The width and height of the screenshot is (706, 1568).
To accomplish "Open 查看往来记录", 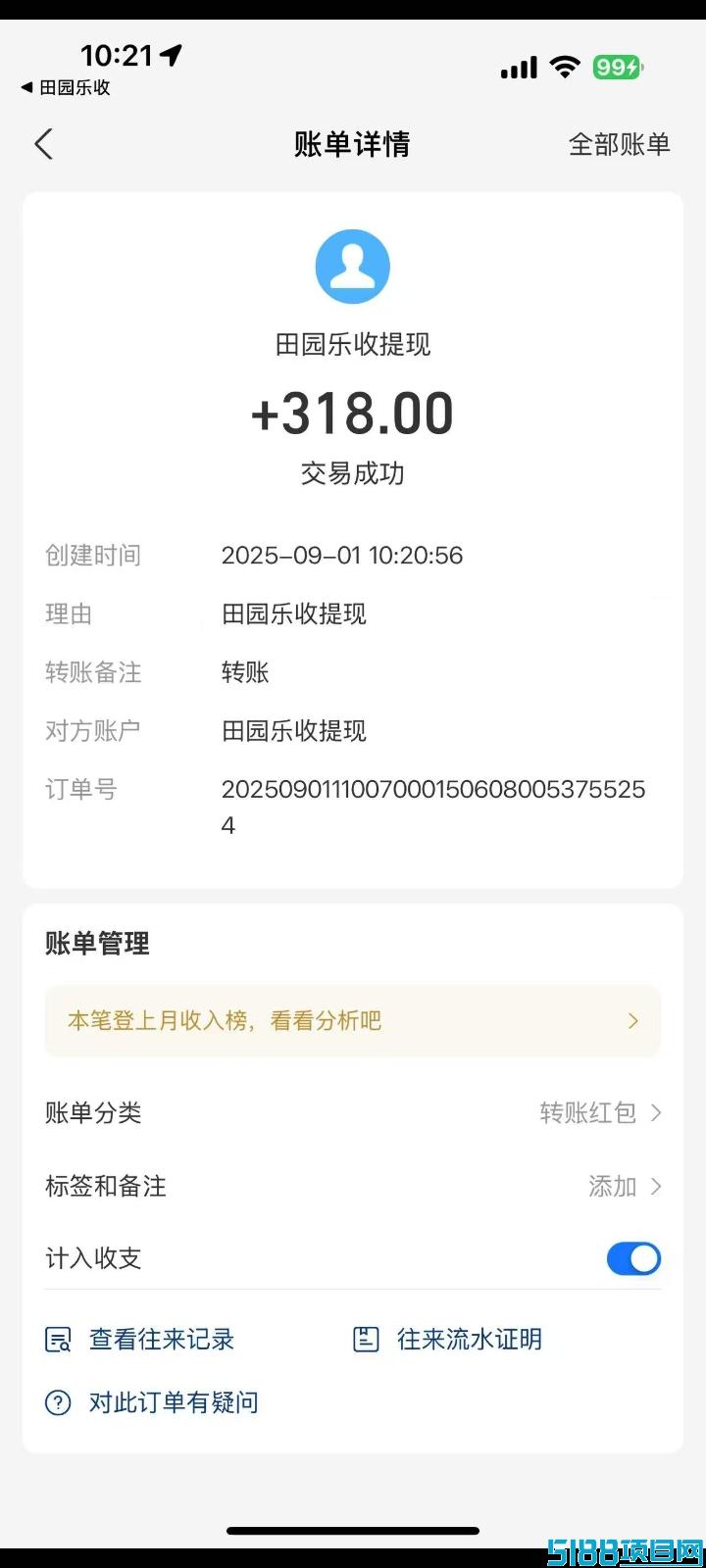I will (140, 1339).
